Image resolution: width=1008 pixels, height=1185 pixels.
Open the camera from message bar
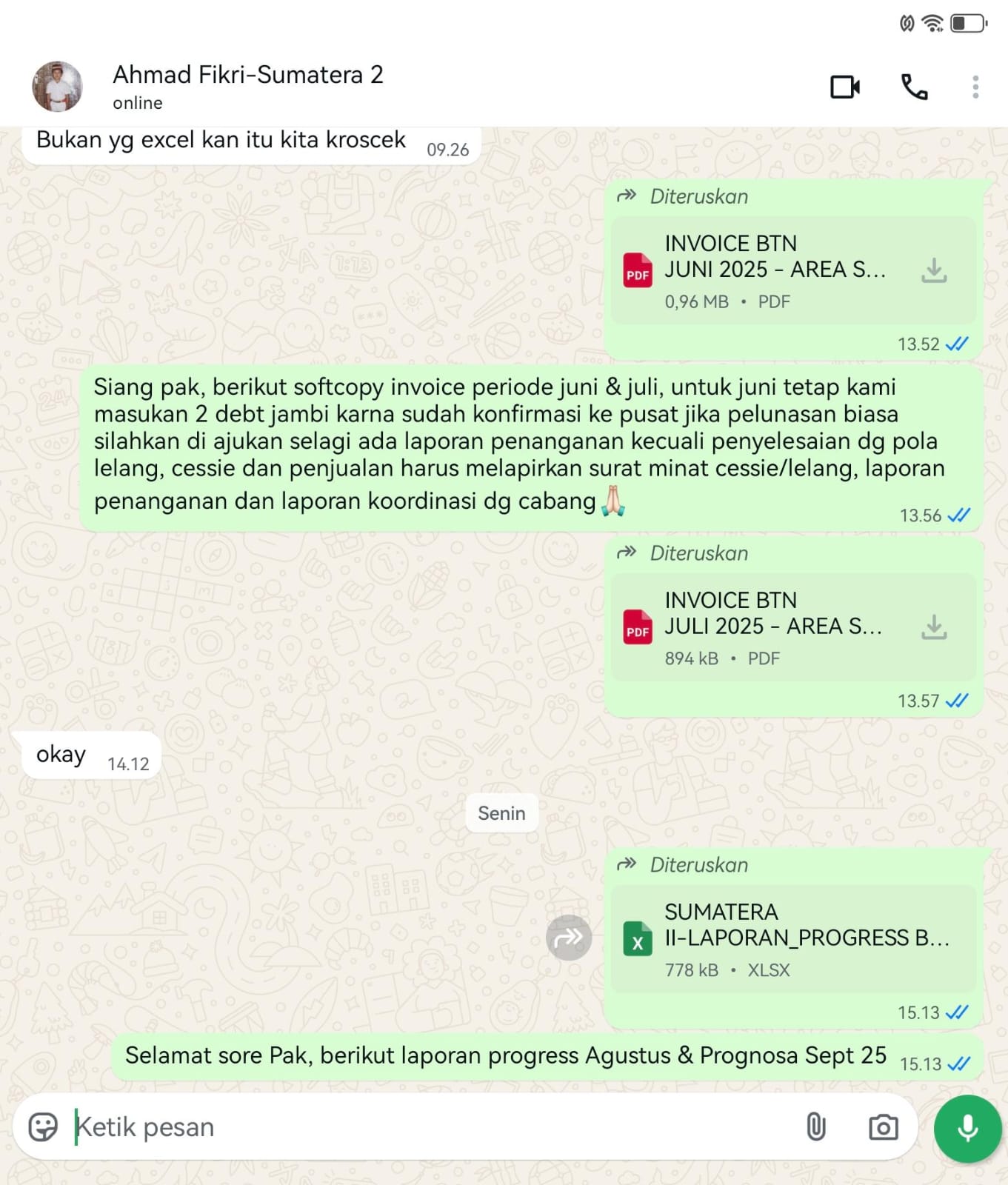[x=883, y=1127]
